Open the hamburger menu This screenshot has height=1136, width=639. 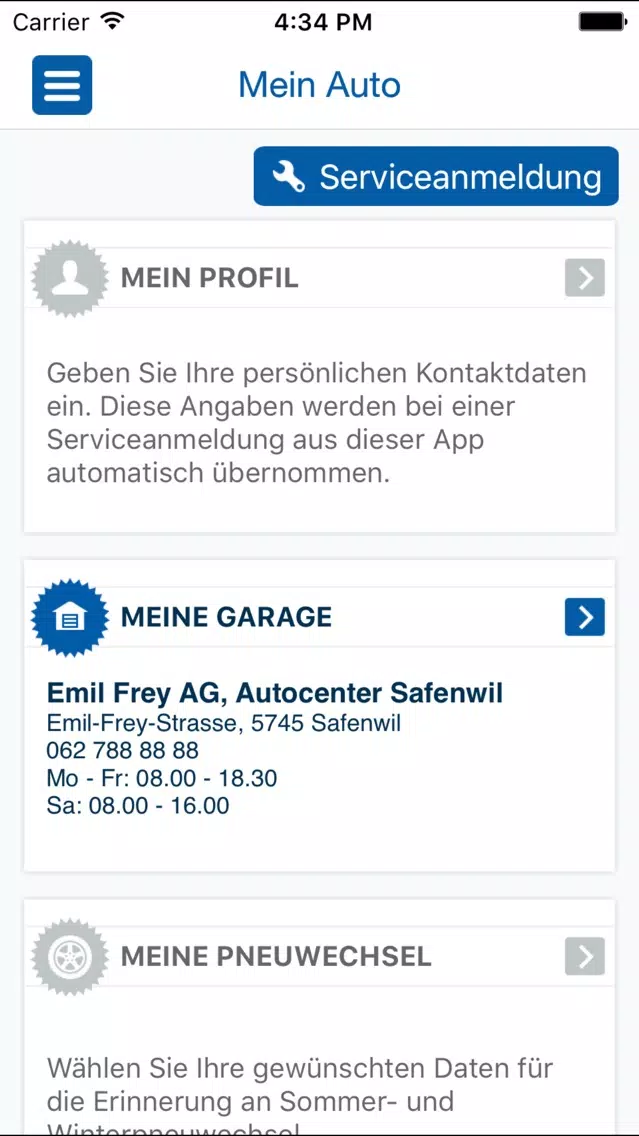(x=62, y=85)
